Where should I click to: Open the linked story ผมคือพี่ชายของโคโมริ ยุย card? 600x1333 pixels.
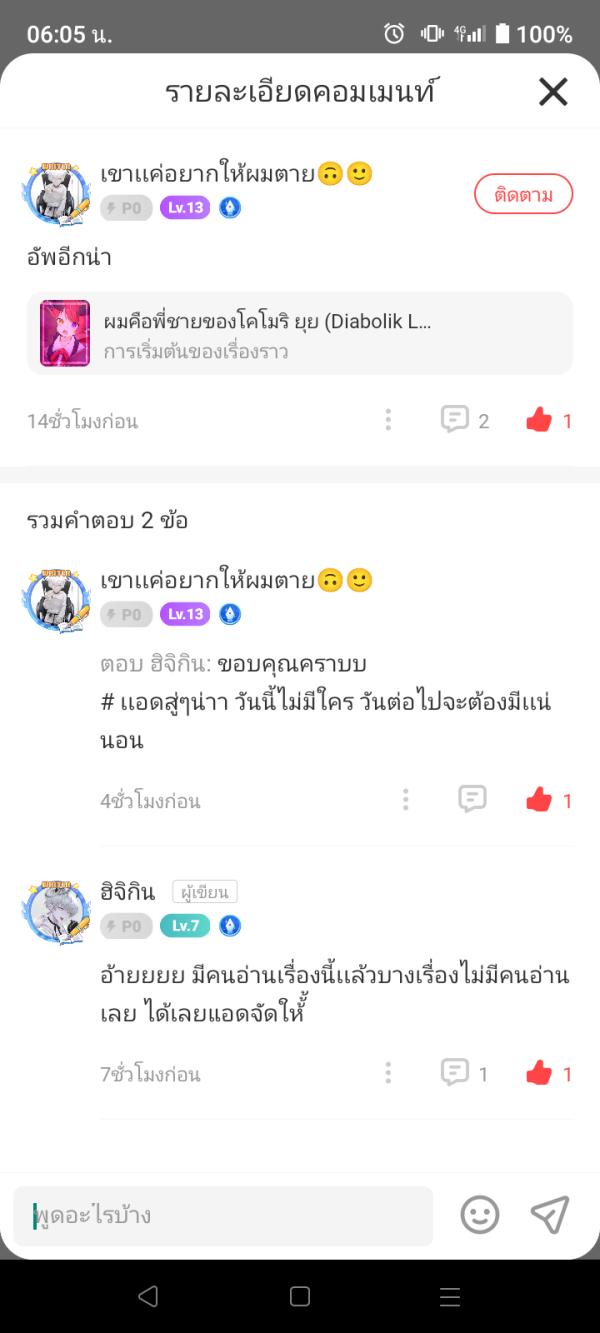[300, 333]
